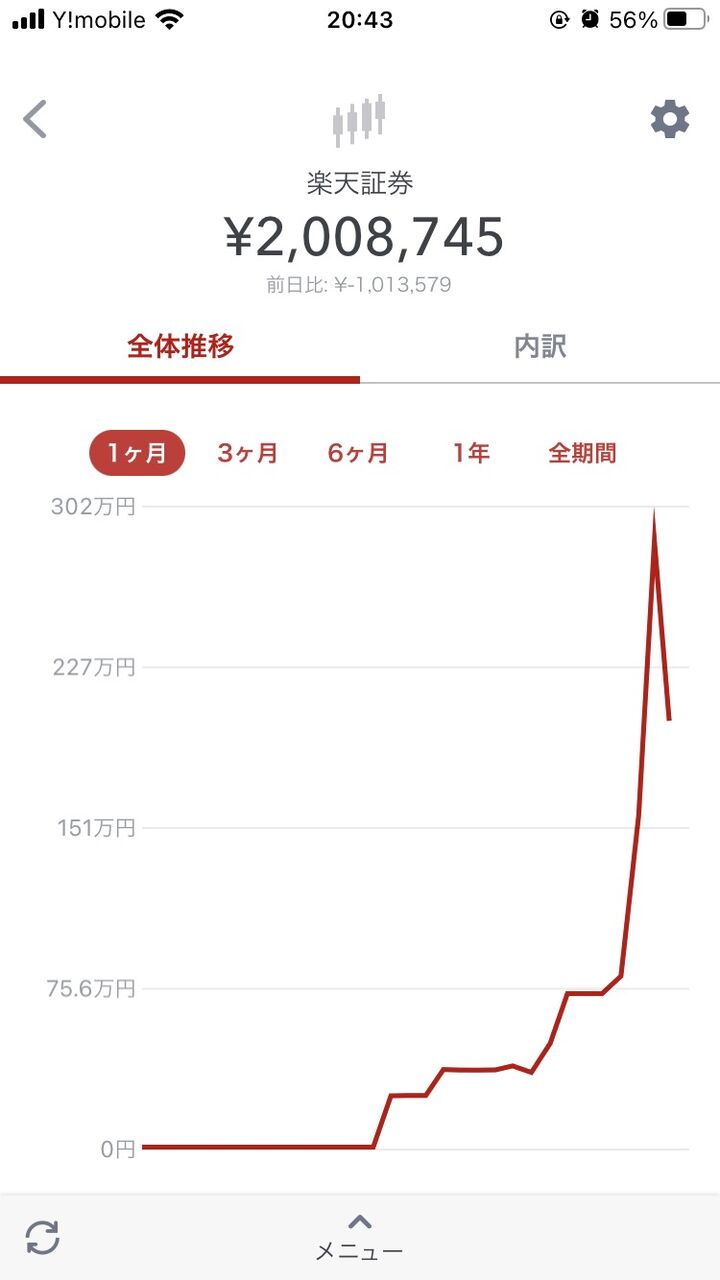Switch to the 内訳 tab

coord(540,347)
